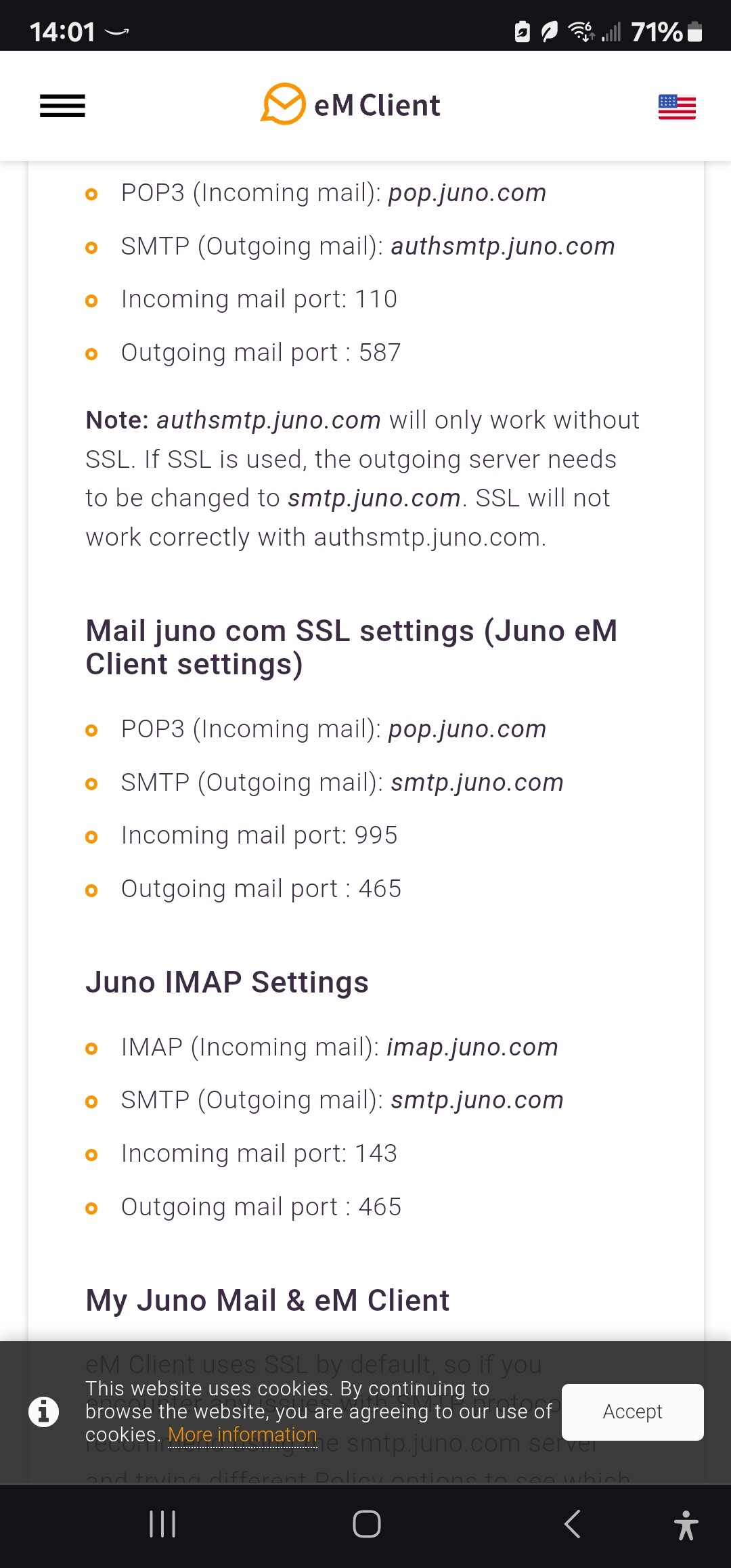Open the hamburger navigation menu
The width and height of the screenshot is (731, 1568).
point(62,106)
